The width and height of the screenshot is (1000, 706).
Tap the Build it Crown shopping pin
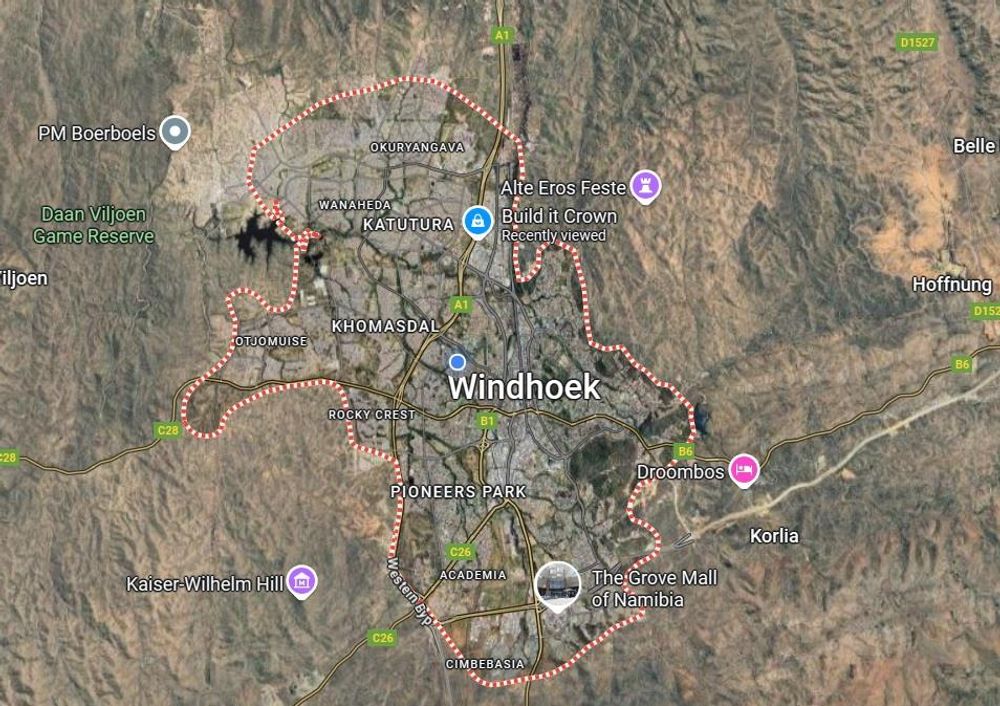click(478, 219)
